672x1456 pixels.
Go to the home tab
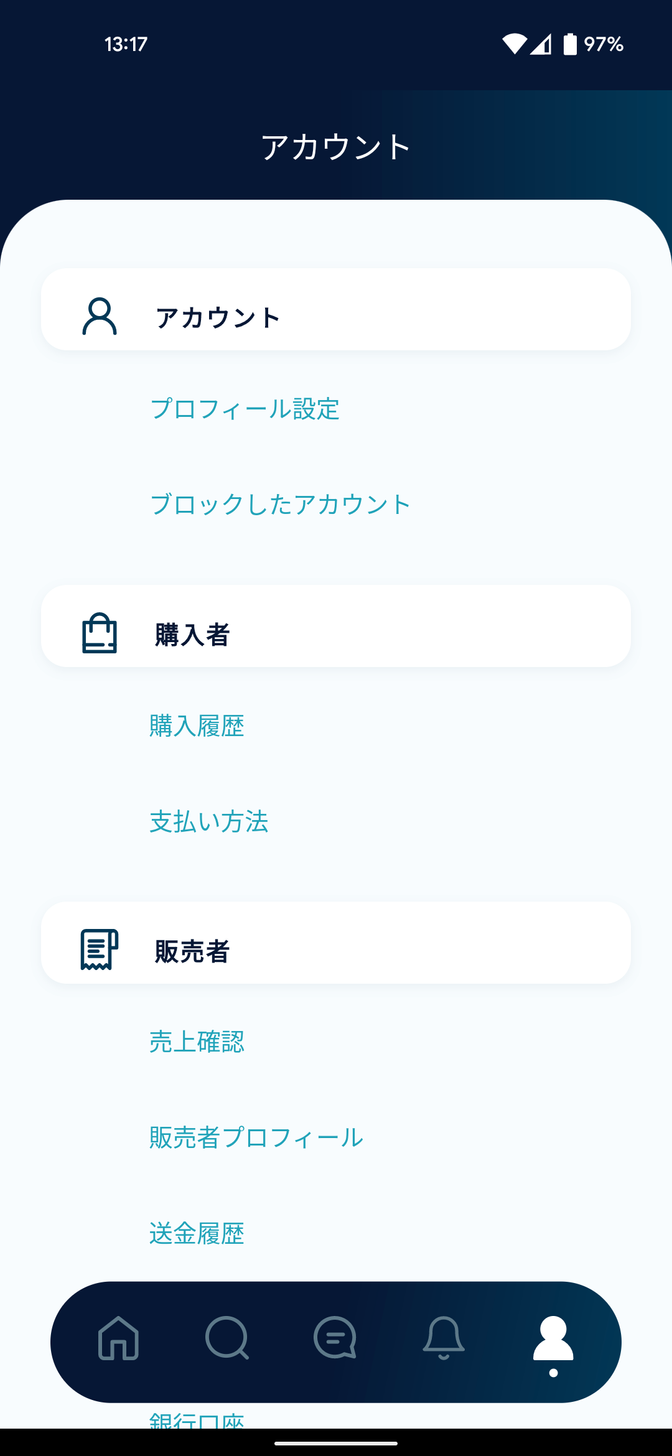[118, 1338]
